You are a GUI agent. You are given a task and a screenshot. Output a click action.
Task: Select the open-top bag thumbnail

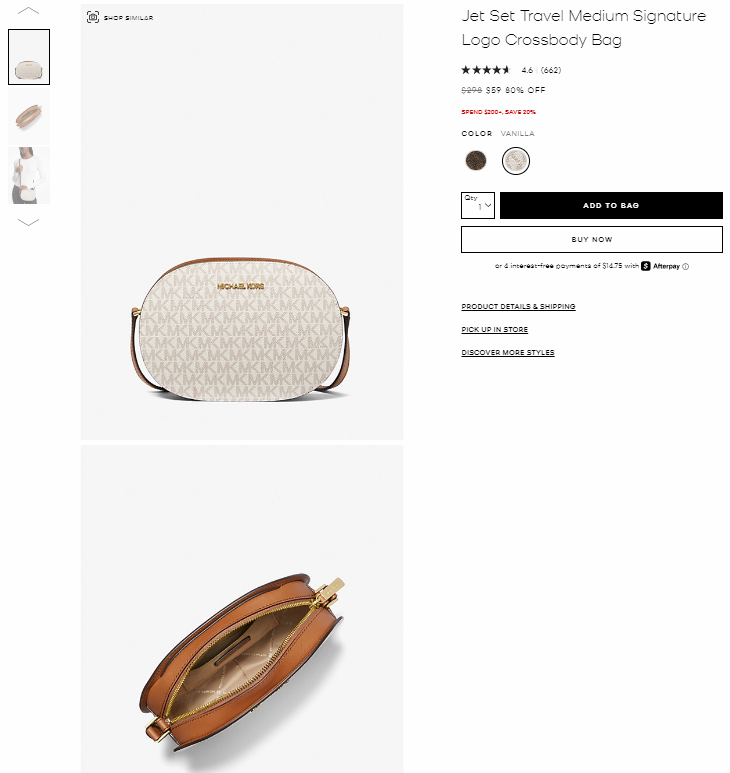pos(29,117)
